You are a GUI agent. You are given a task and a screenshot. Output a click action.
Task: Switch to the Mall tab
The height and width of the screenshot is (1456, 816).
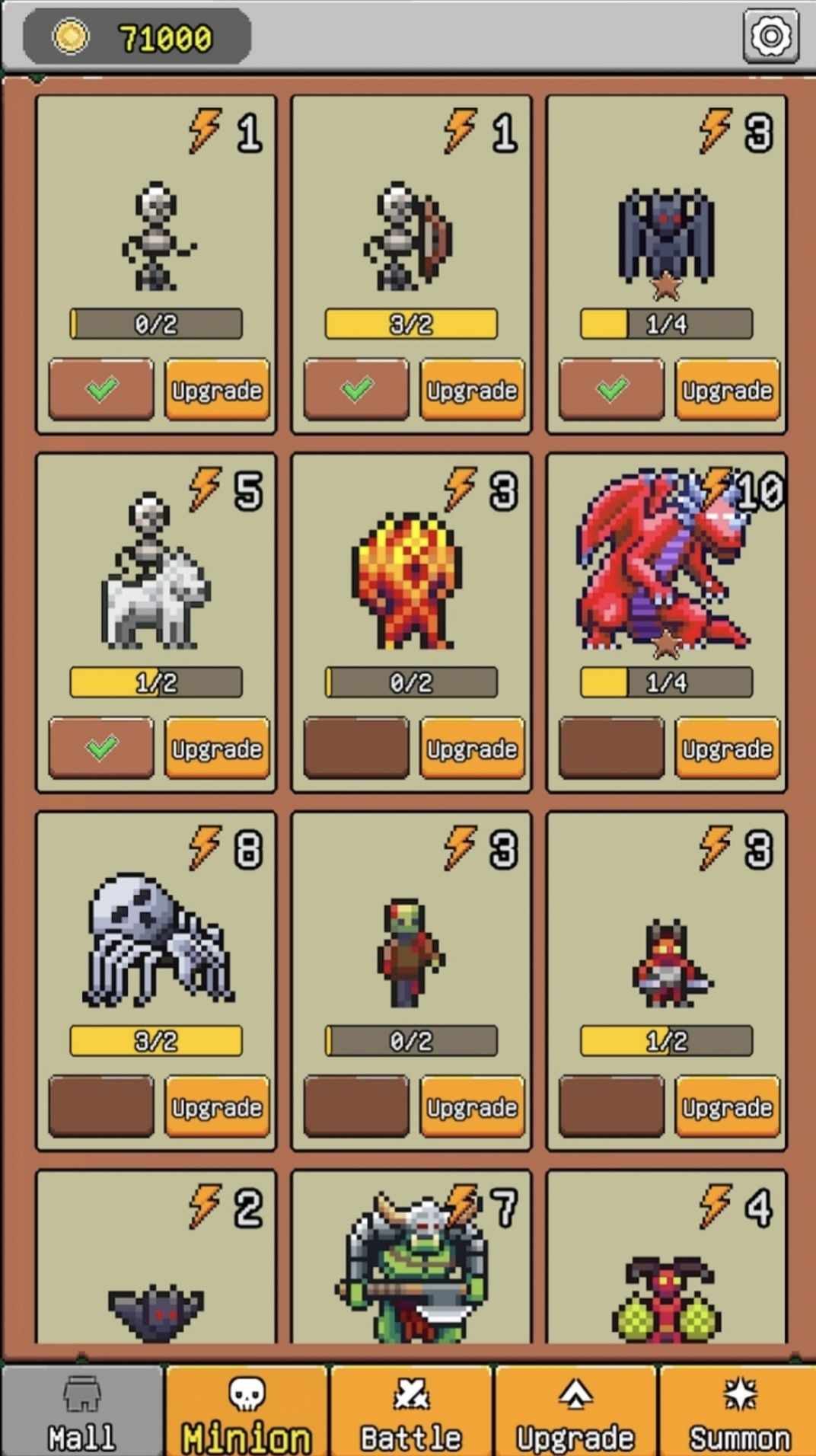tap(81, 1412)
